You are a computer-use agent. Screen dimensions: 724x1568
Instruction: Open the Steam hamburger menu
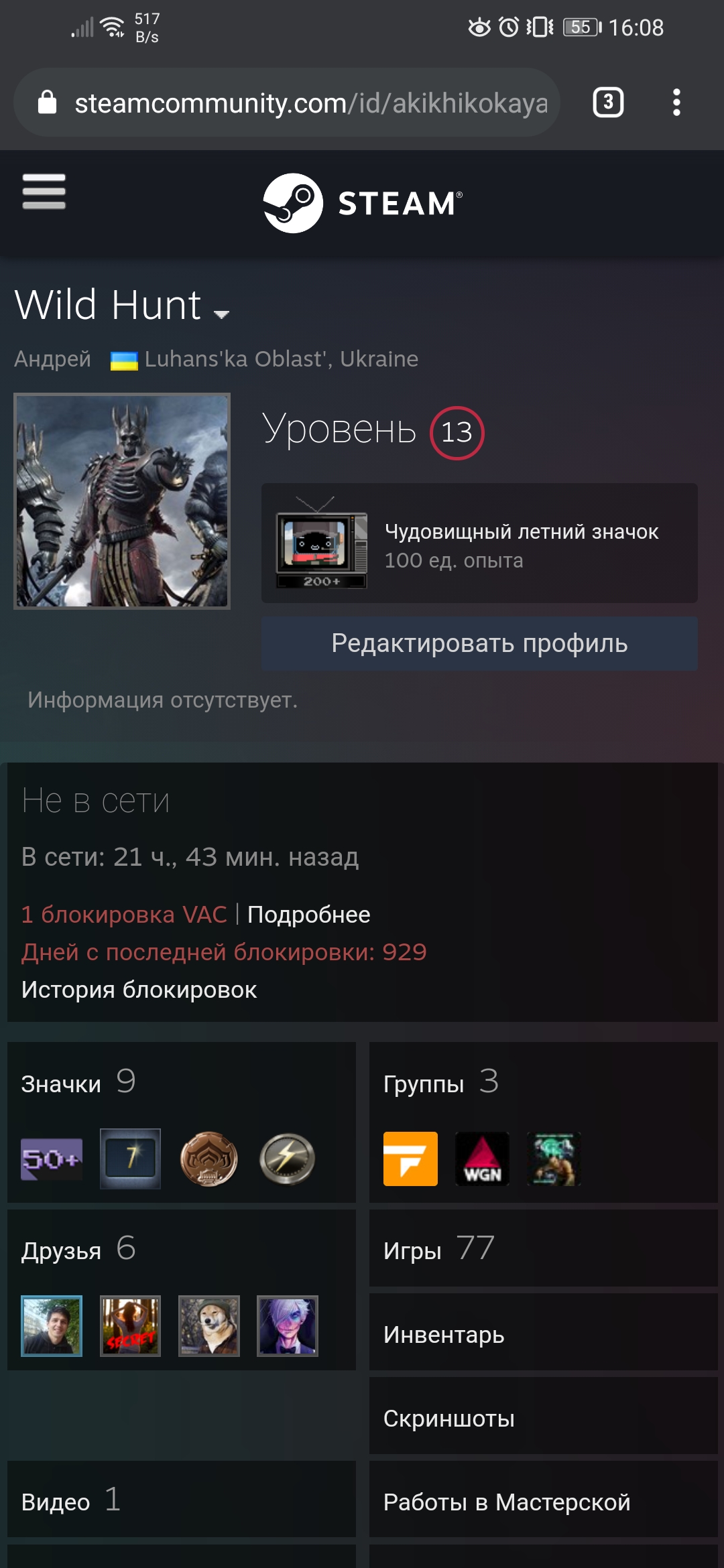(44, 192)
